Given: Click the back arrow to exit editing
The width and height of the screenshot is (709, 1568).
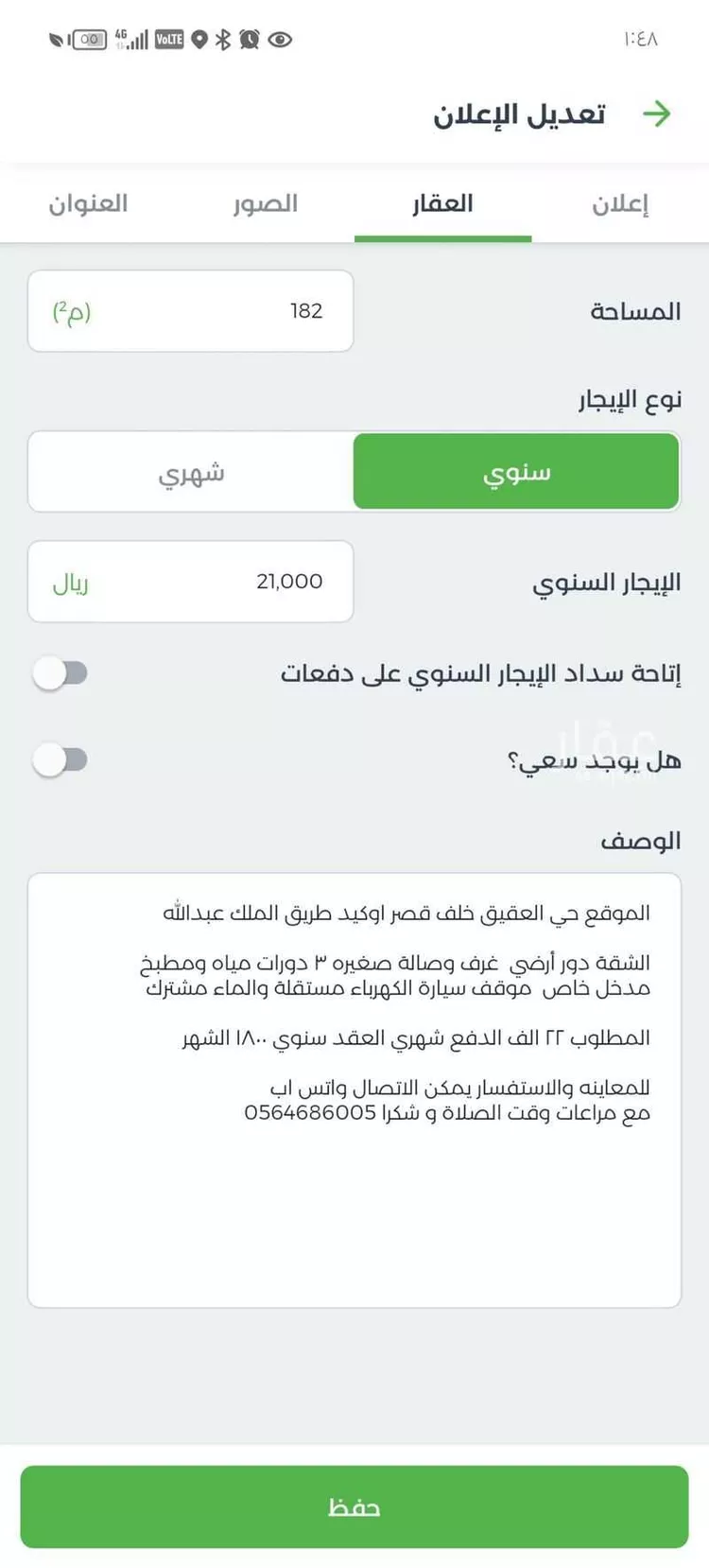Looking at the screenshot, I should pyautogui.click(x=657, y=113).
